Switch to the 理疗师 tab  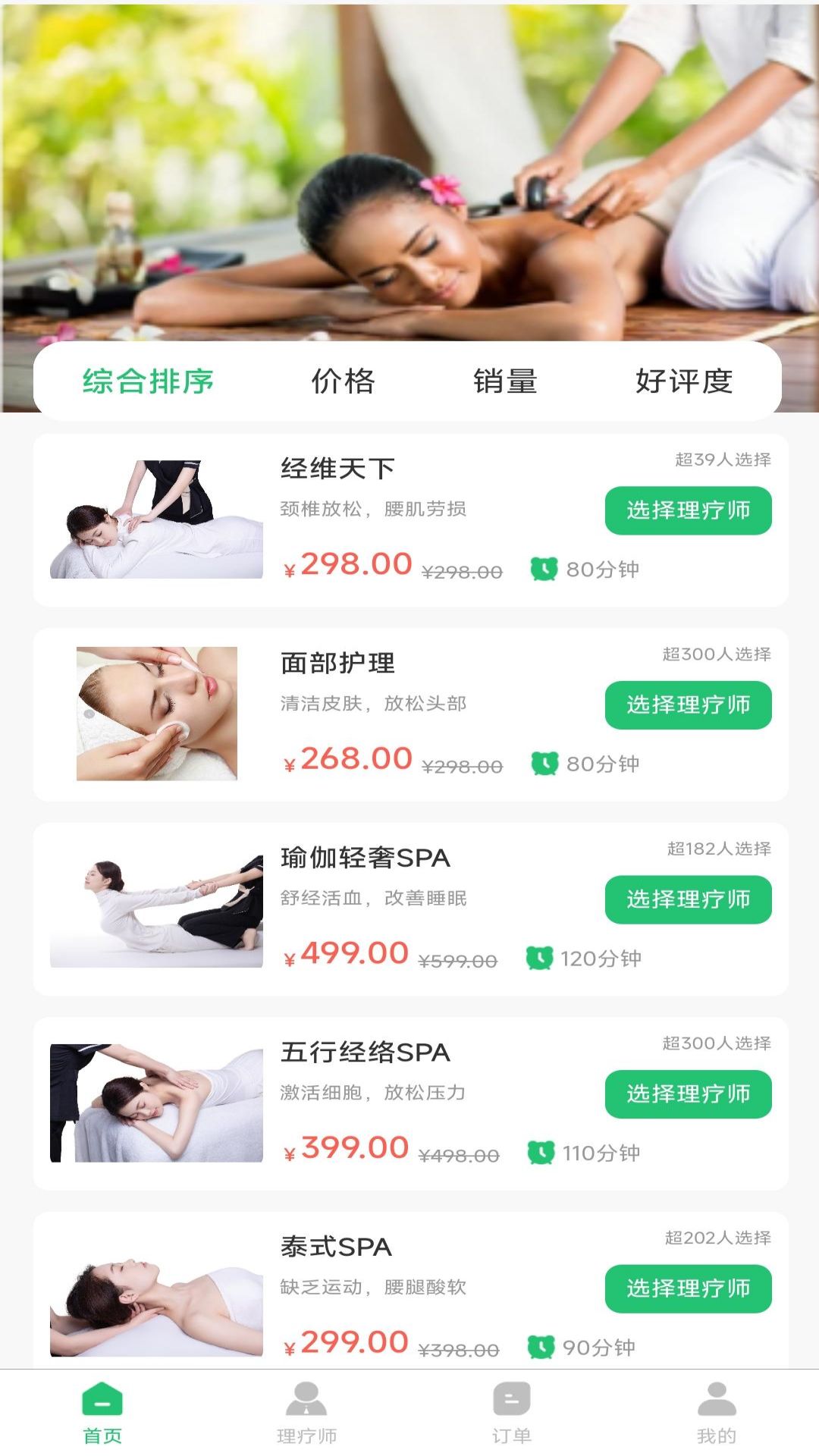(306, 1413)
